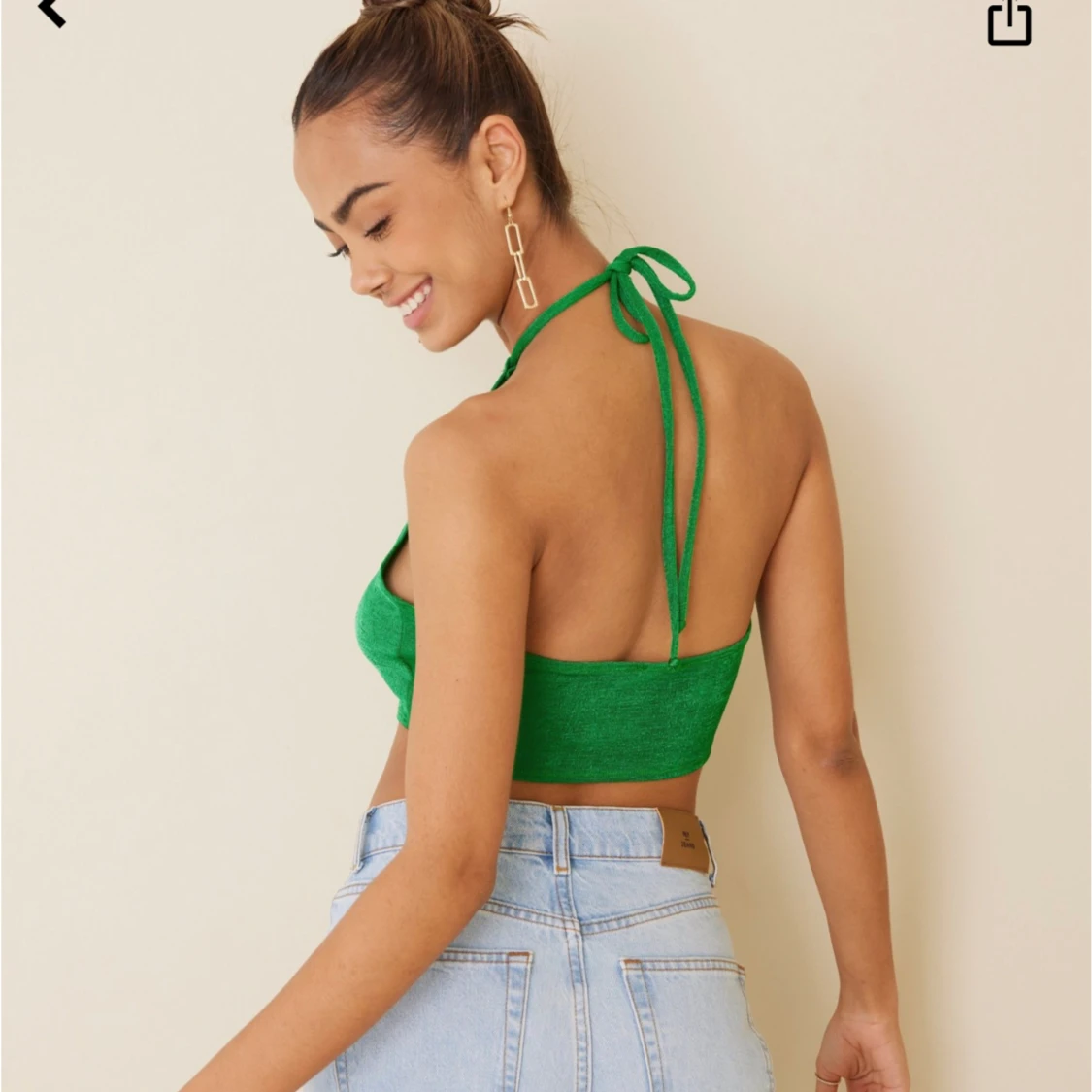Go back using the top-left arrow
This screenshot has width=1092, height=1092.
coord(51,12)
